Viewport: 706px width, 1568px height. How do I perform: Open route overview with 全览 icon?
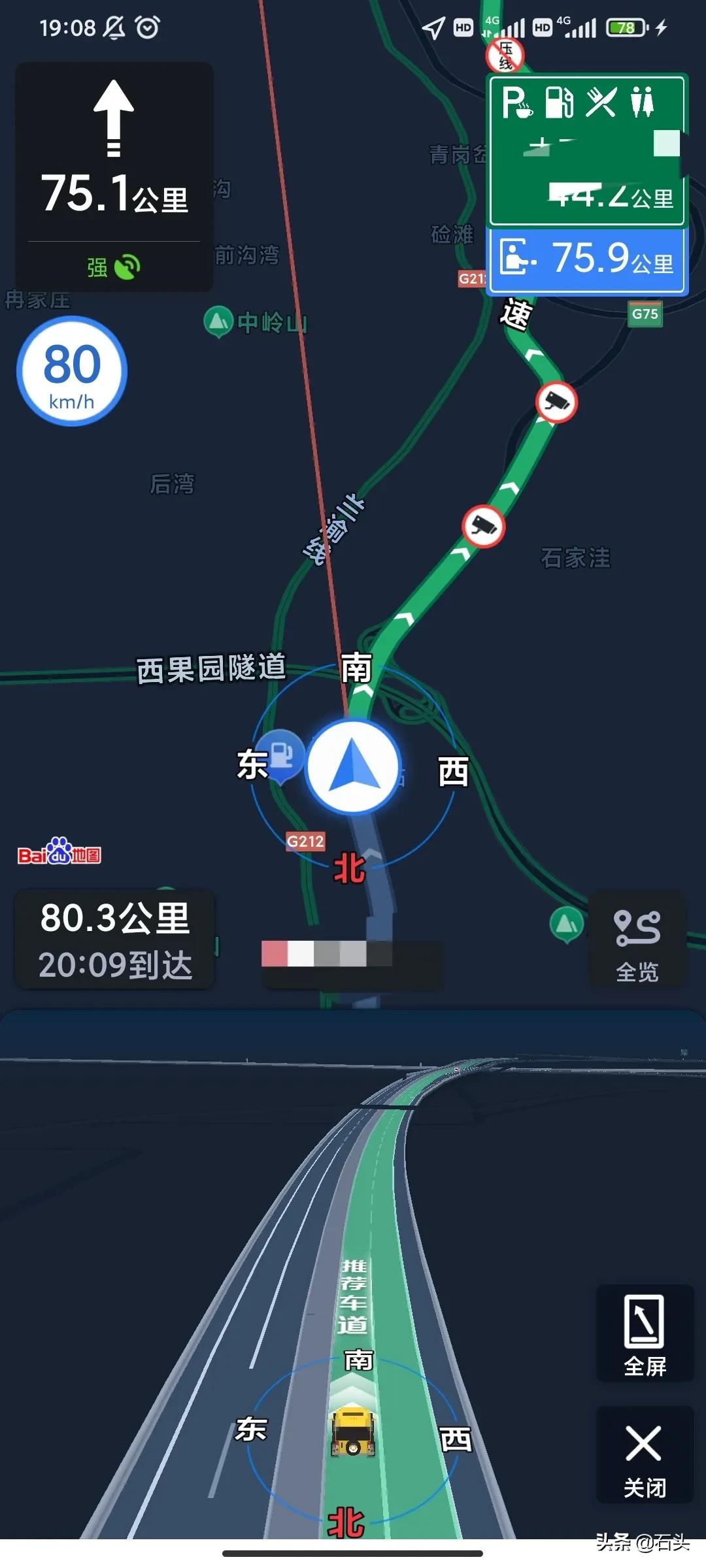point(635,942)
